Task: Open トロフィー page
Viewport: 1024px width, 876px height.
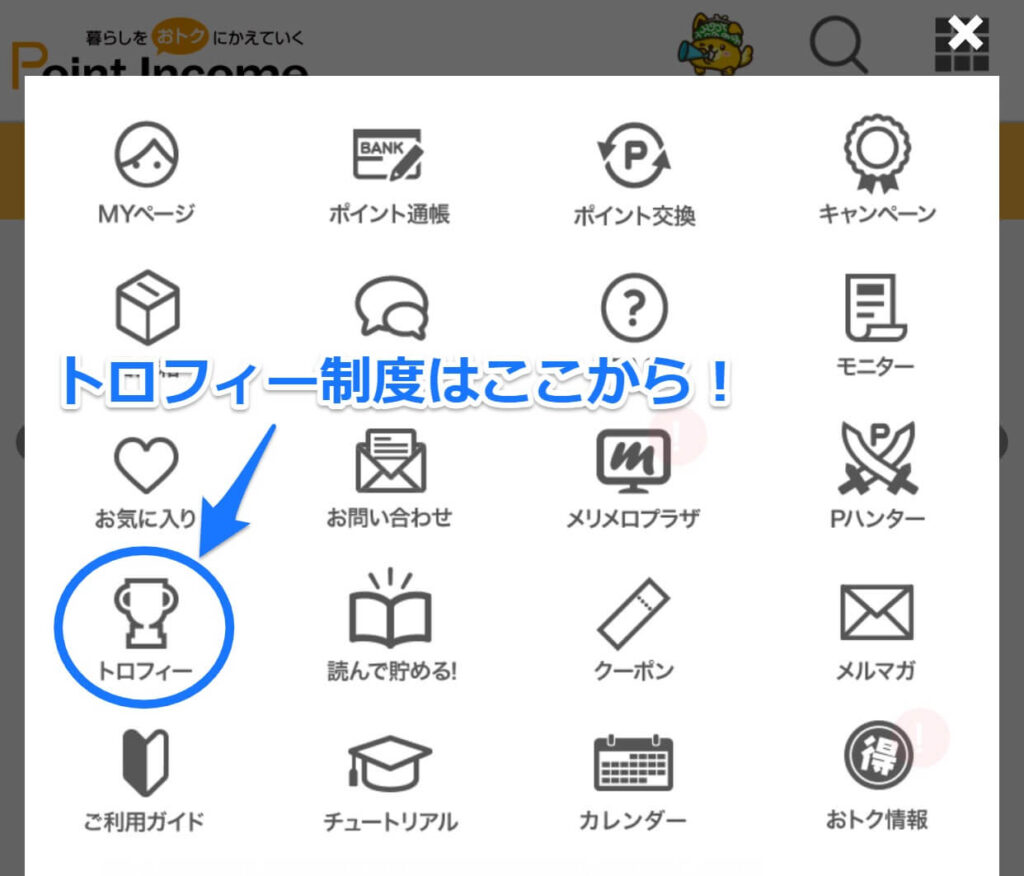Action: point(146,630)
